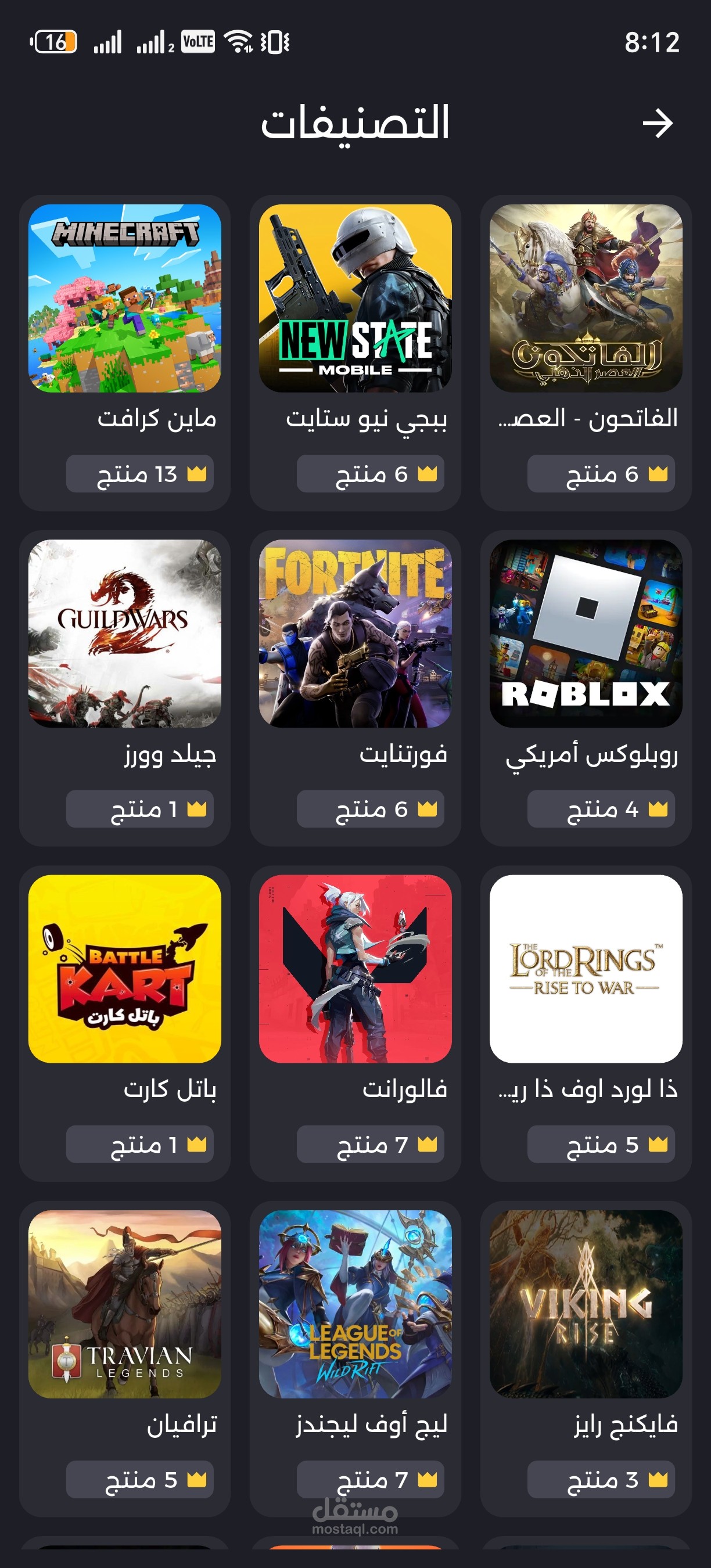
Task: View the Lord of the Rings category
Action: tap(586, 969)
